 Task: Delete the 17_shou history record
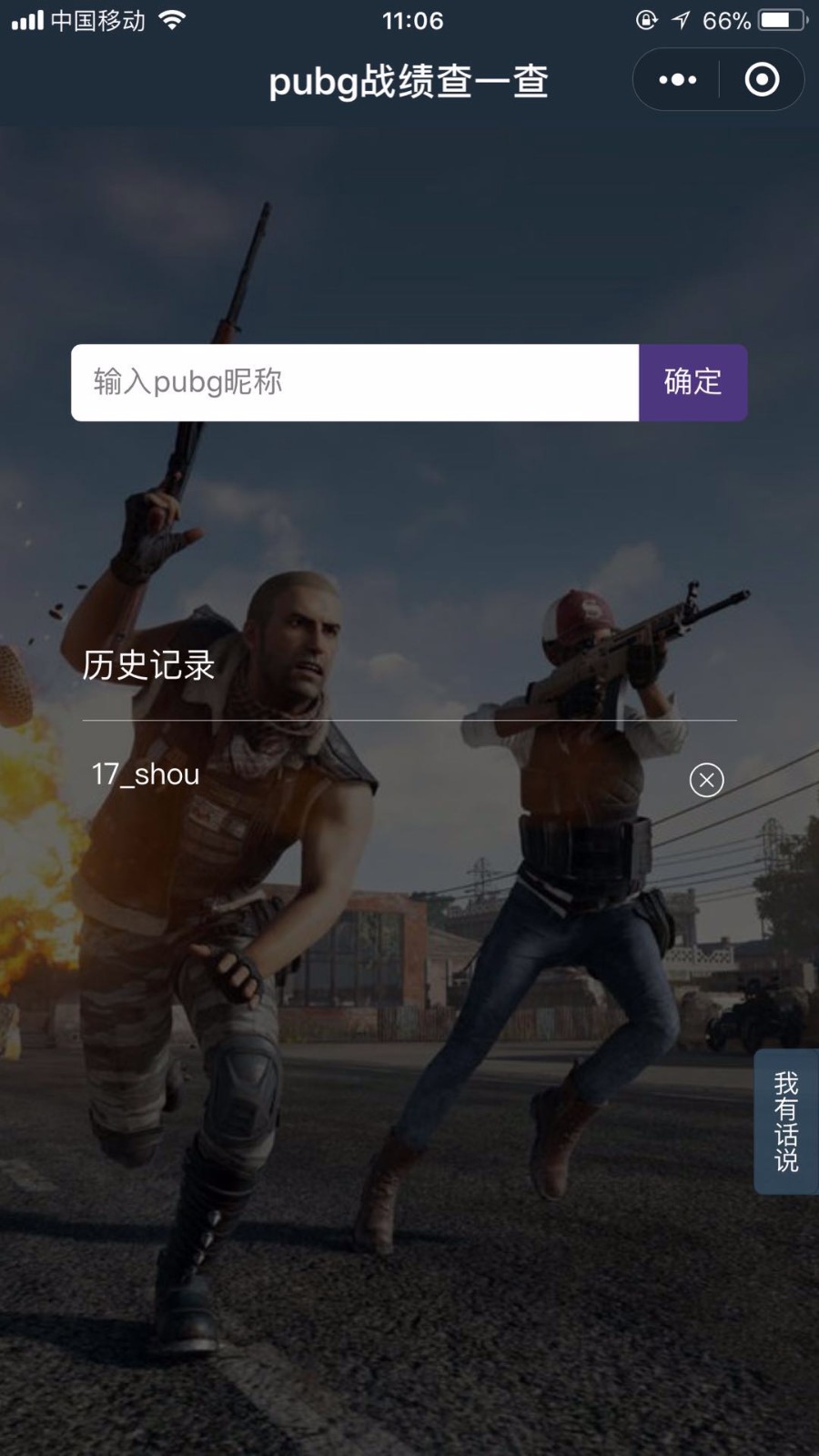[706, 780]
